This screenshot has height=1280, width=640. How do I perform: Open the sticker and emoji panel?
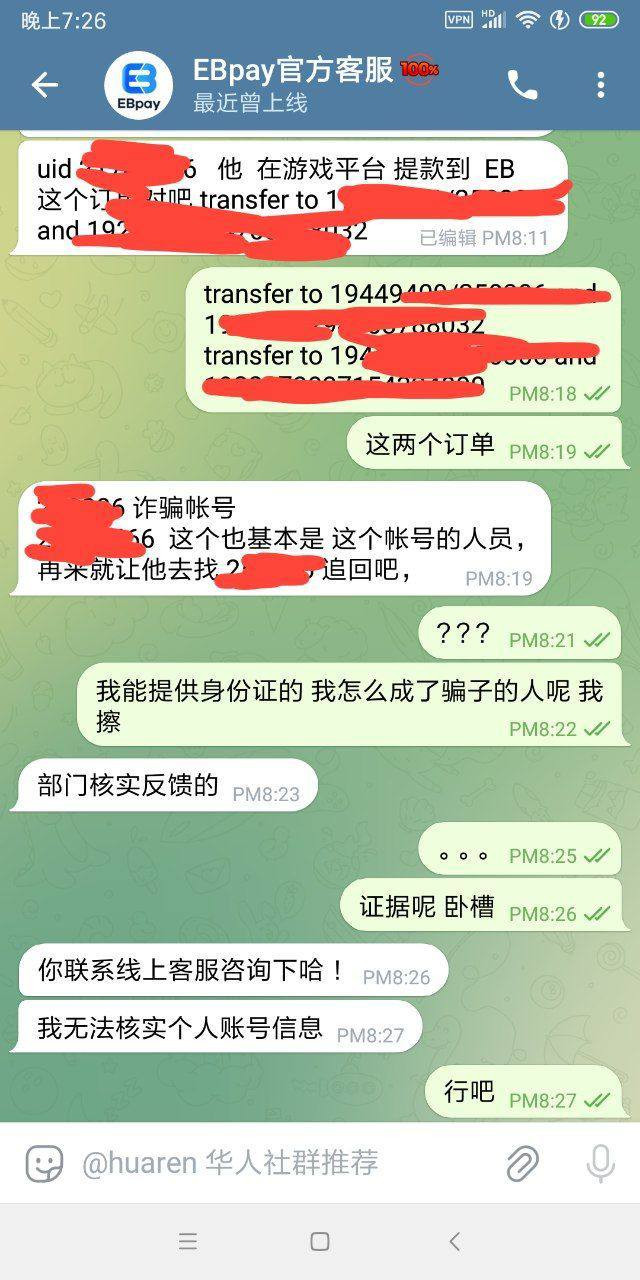pos(44,1163)
